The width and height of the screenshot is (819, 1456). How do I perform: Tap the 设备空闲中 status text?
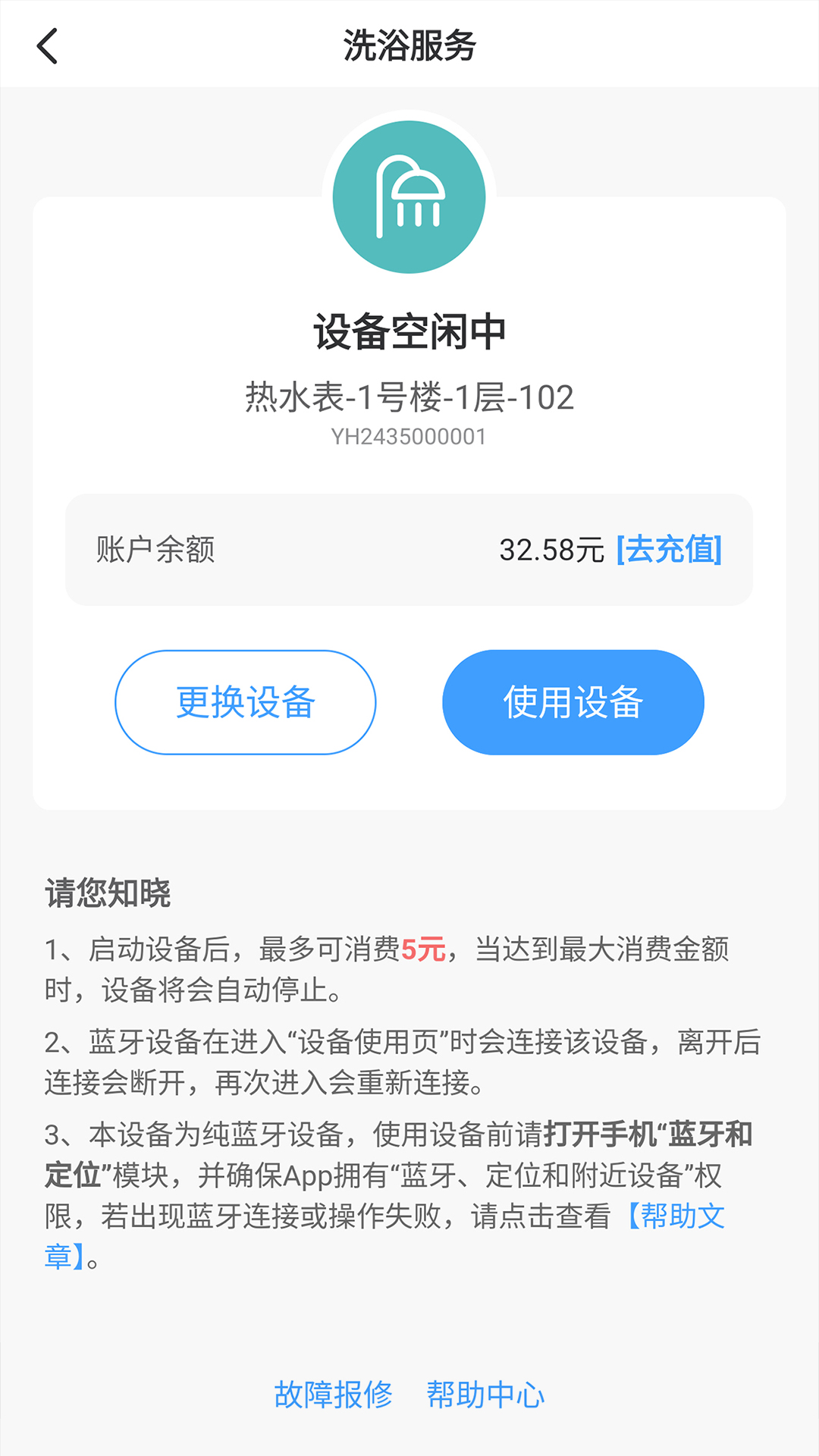tap(409, 328)
